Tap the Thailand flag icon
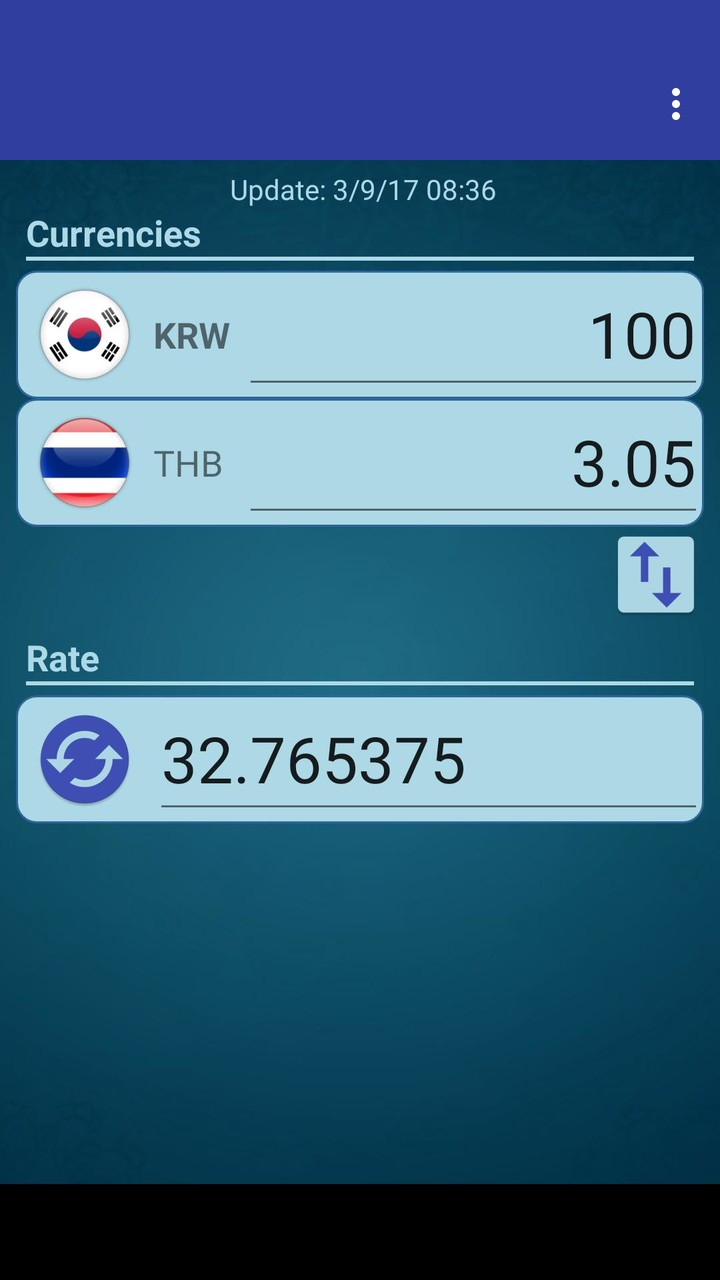This screenshot has width=720, height=1280. pos(85,463)
